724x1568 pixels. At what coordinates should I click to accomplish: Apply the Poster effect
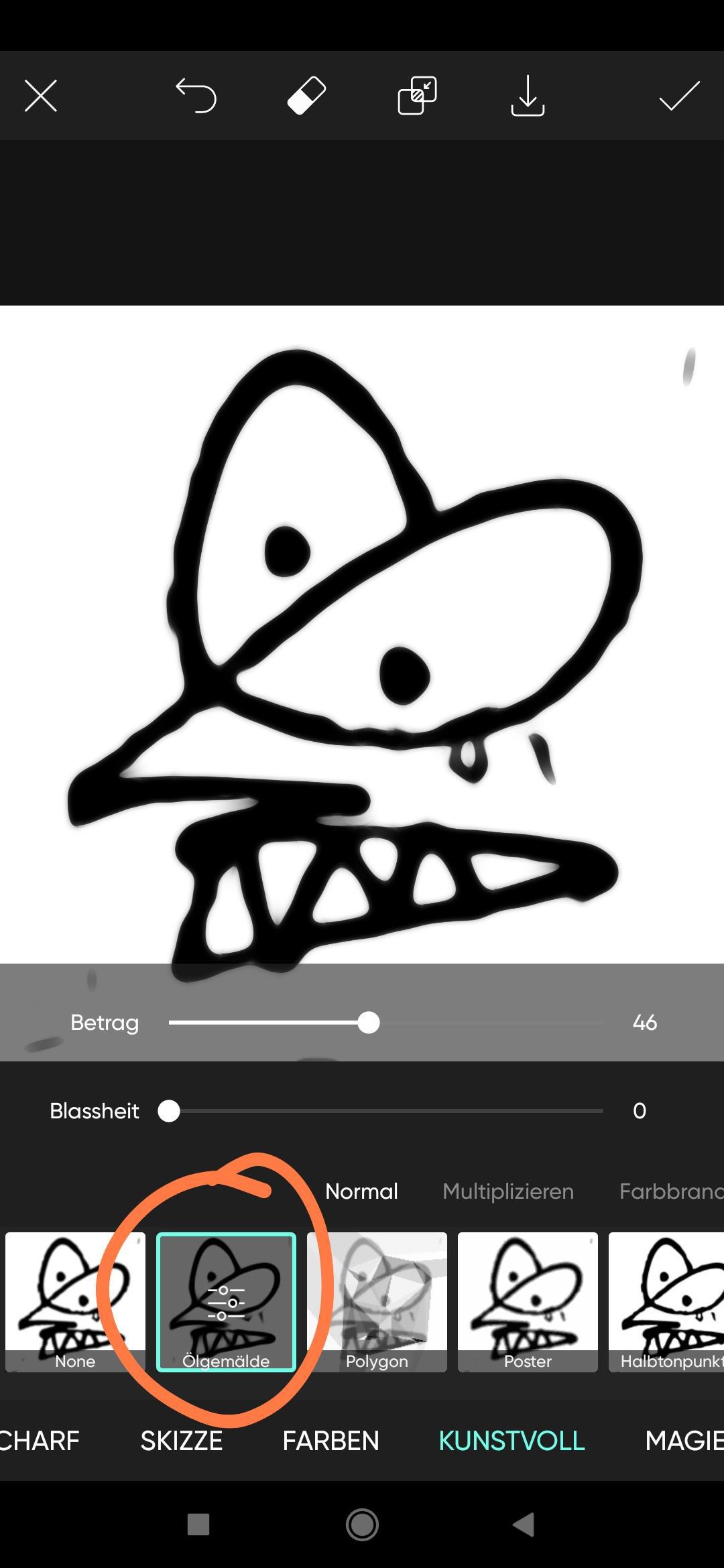tap(528, 1302)
